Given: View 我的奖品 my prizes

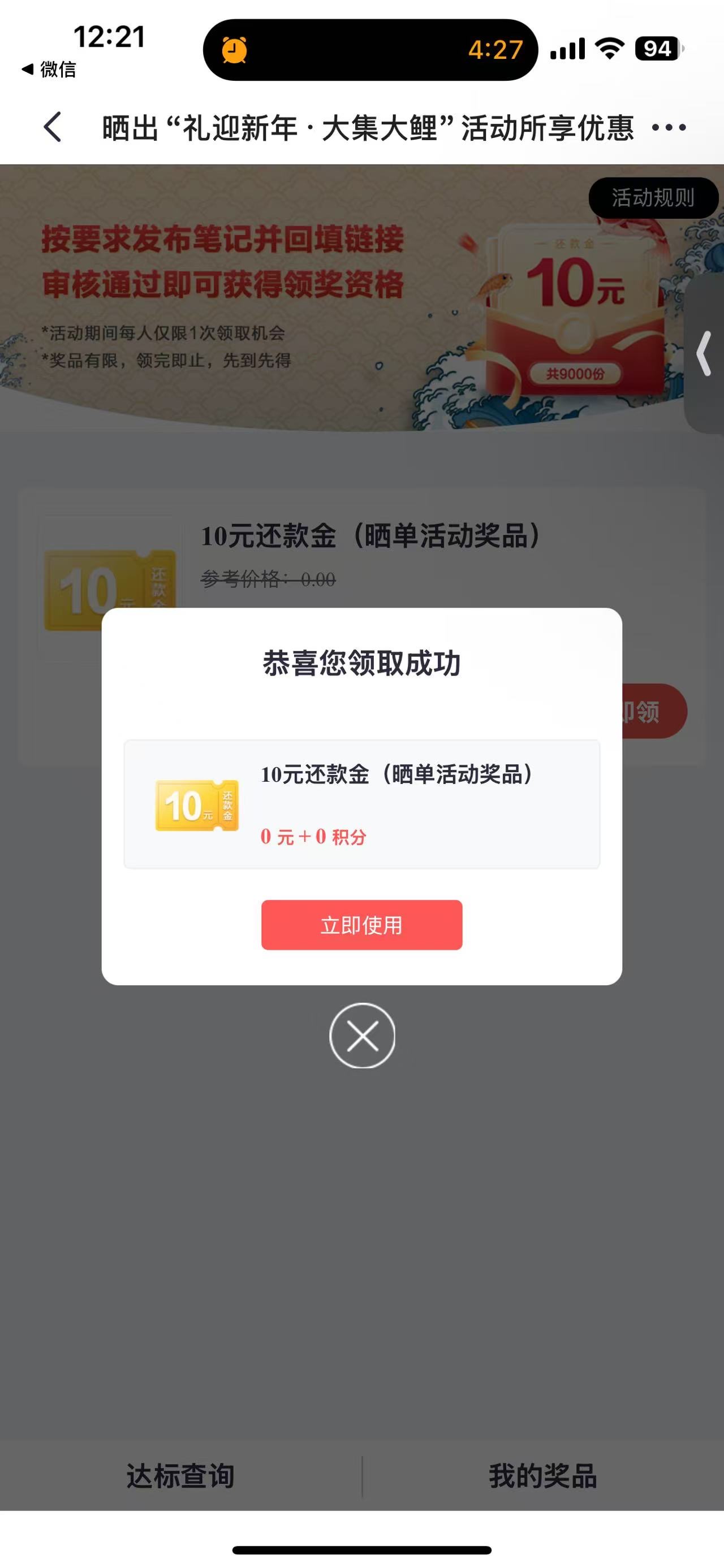Looking at the screenshot, I should [542, 1476].
